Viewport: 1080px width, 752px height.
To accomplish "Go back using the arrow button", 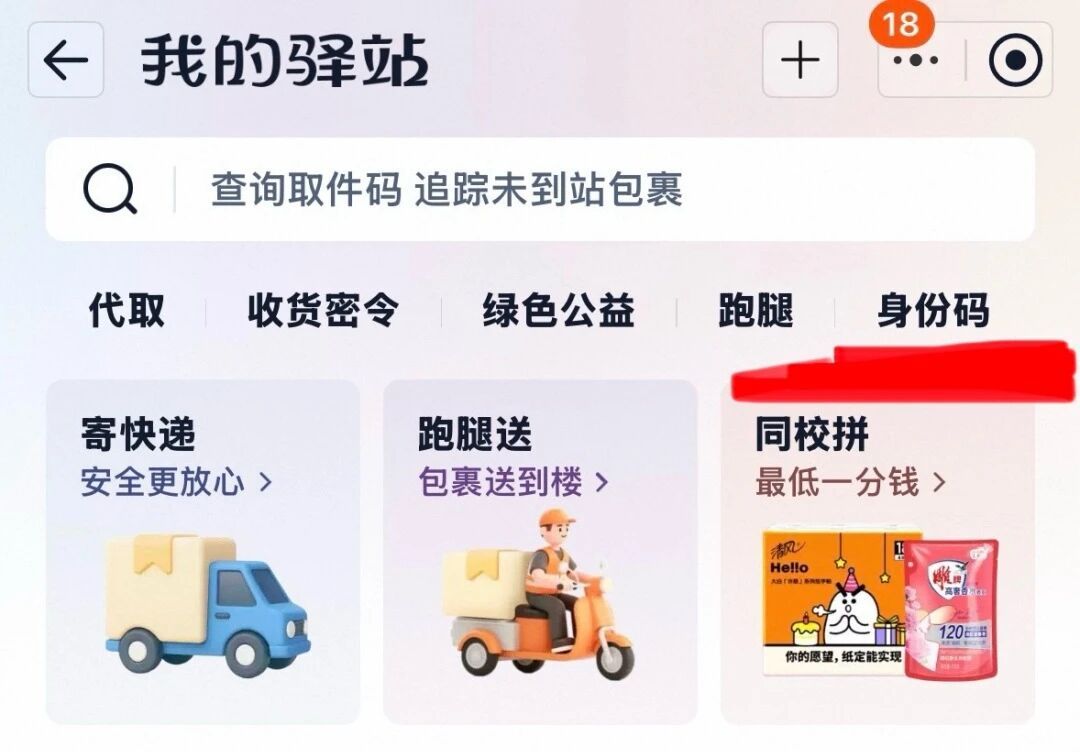I will click(66, 61).
